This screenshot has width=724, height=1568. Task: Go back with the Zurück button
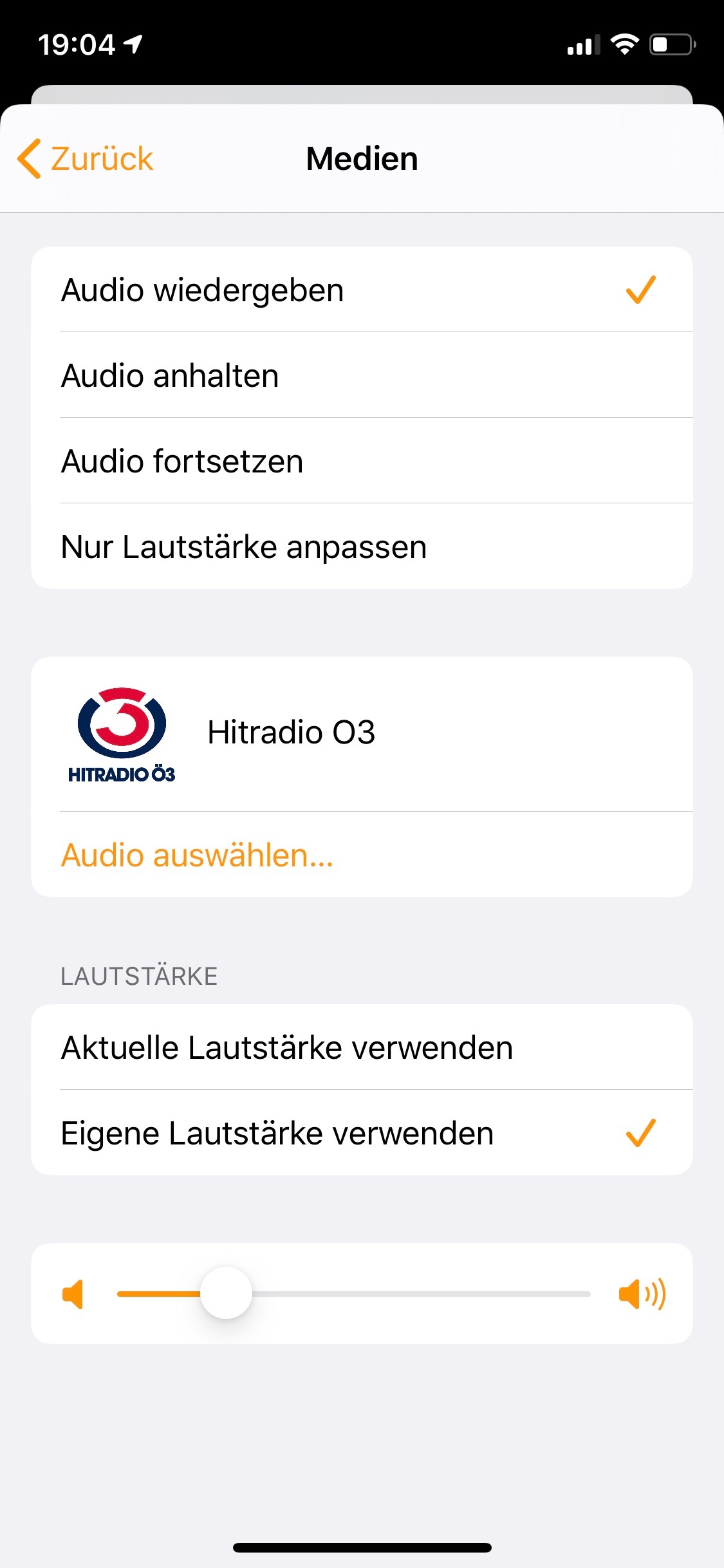coord(86,159)
